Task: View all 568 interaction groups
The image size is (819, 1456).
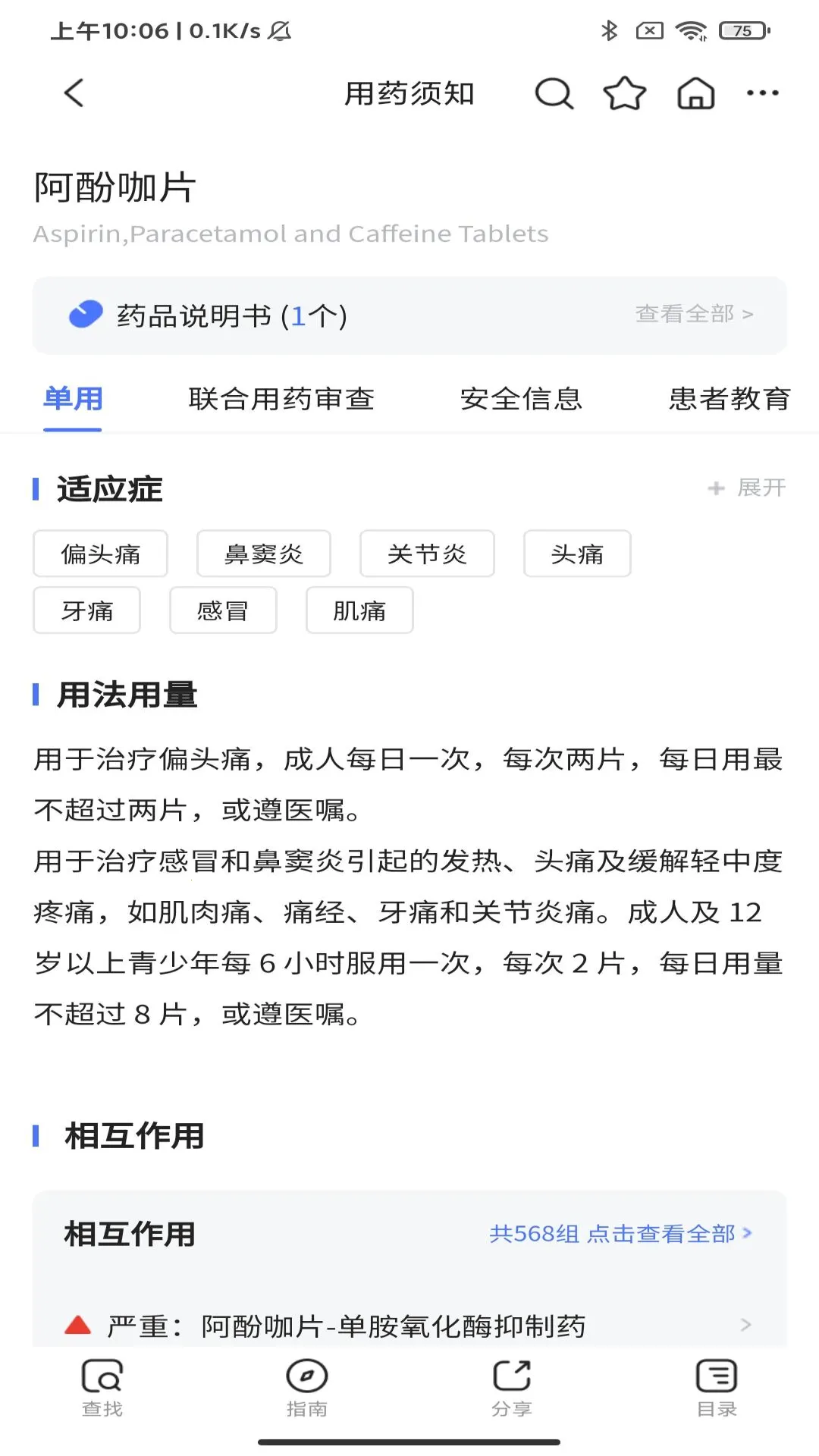Action: point(620,1234)
